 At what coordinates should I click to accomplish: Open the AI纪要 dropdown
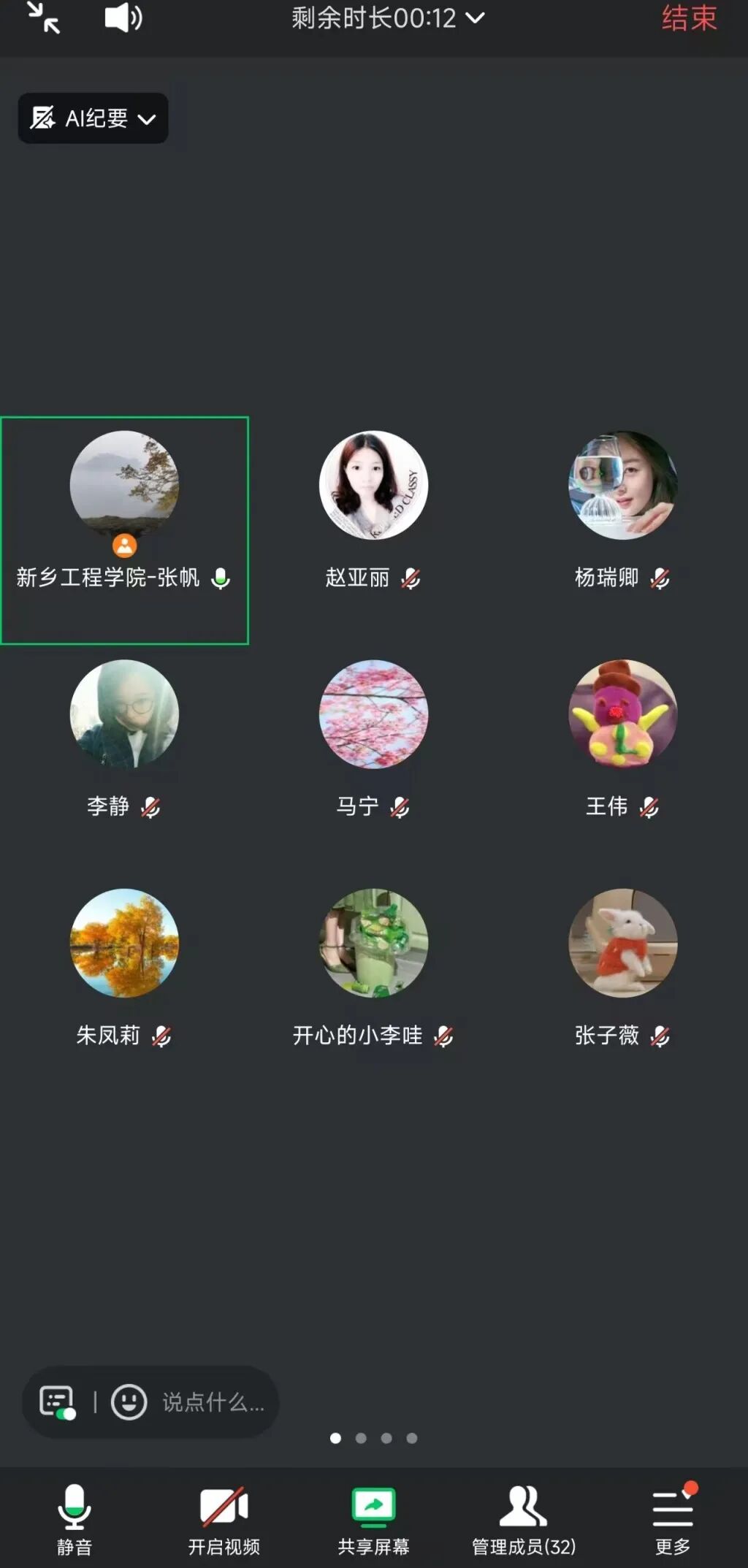click(93, 118)
